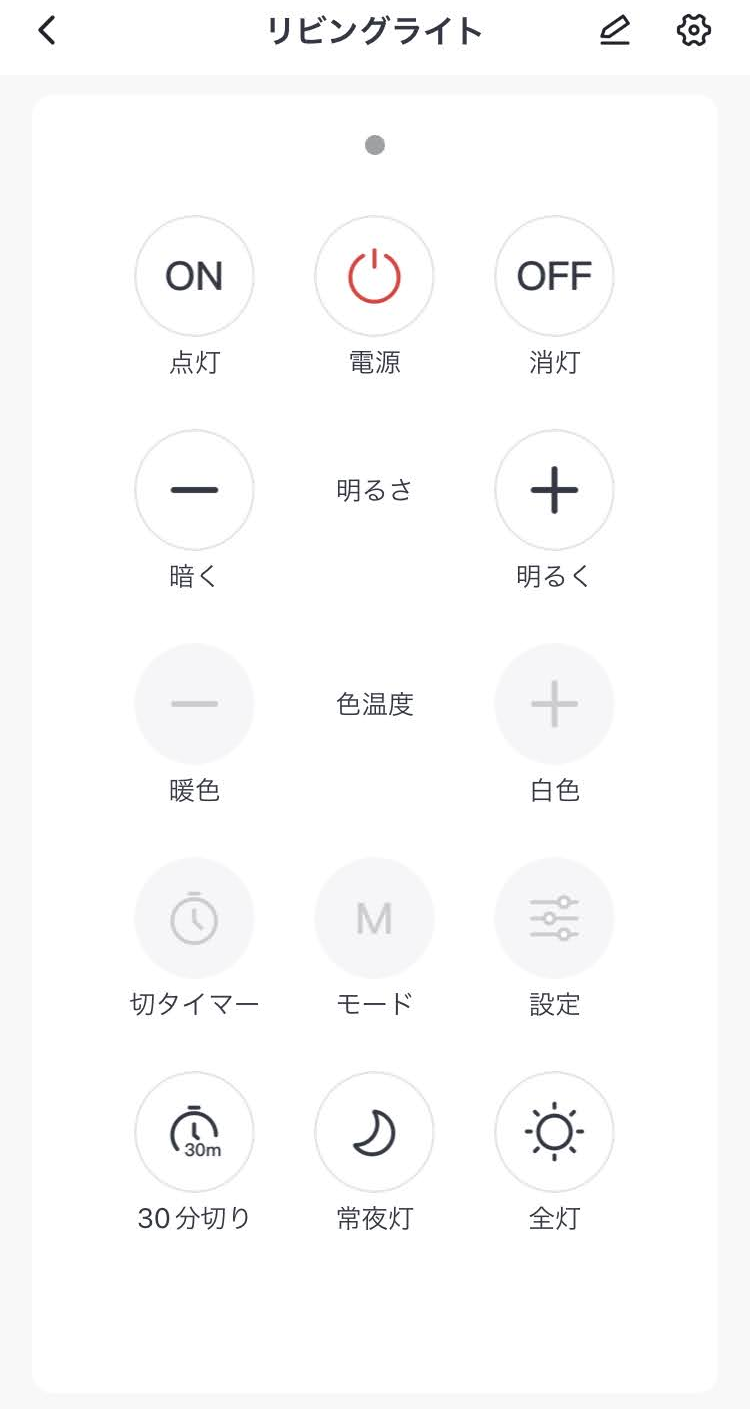Switch to 常夜灯 night light
The height and width of the screenshot is (1412, 750).
pyautogui.click(x=374, y=1132)
